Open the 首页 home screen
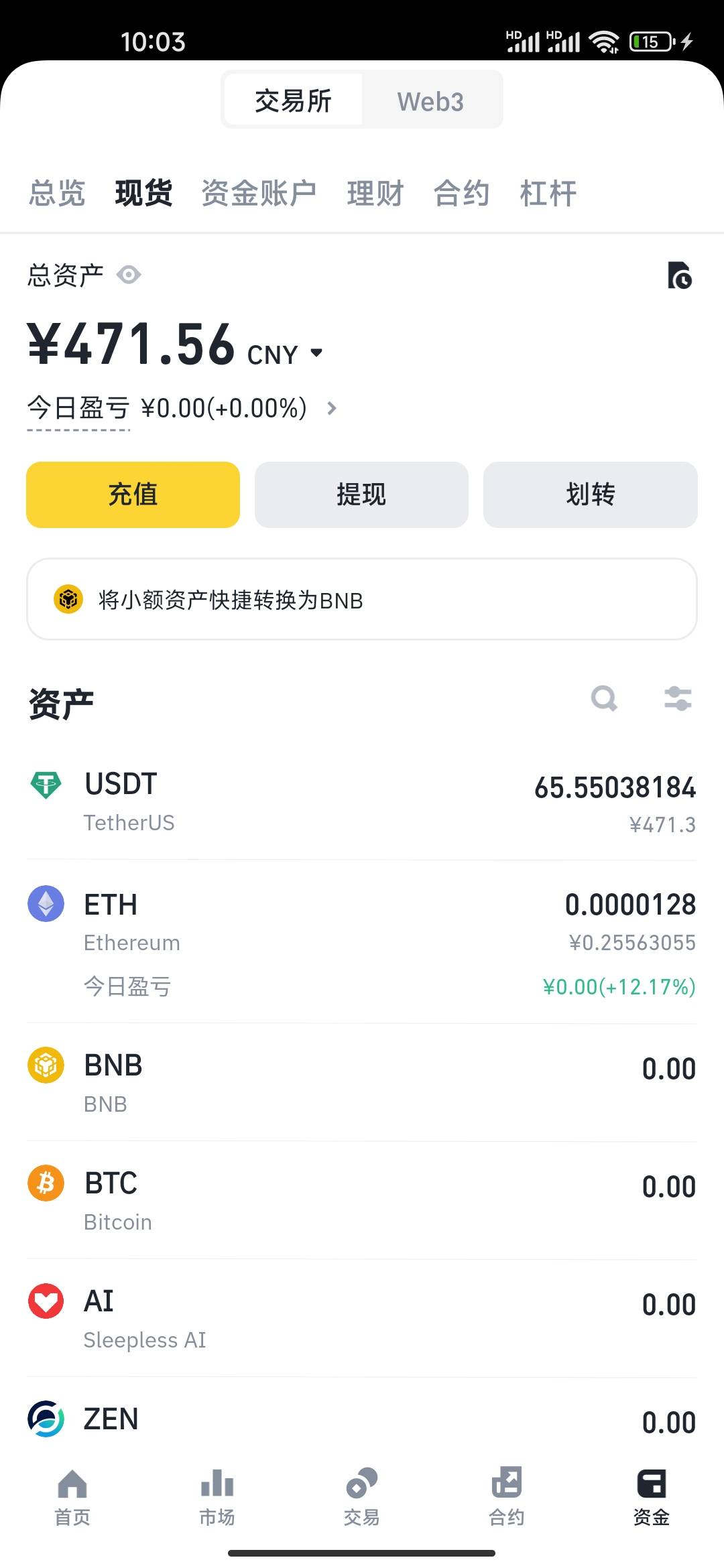 [x=72, y=1494]
